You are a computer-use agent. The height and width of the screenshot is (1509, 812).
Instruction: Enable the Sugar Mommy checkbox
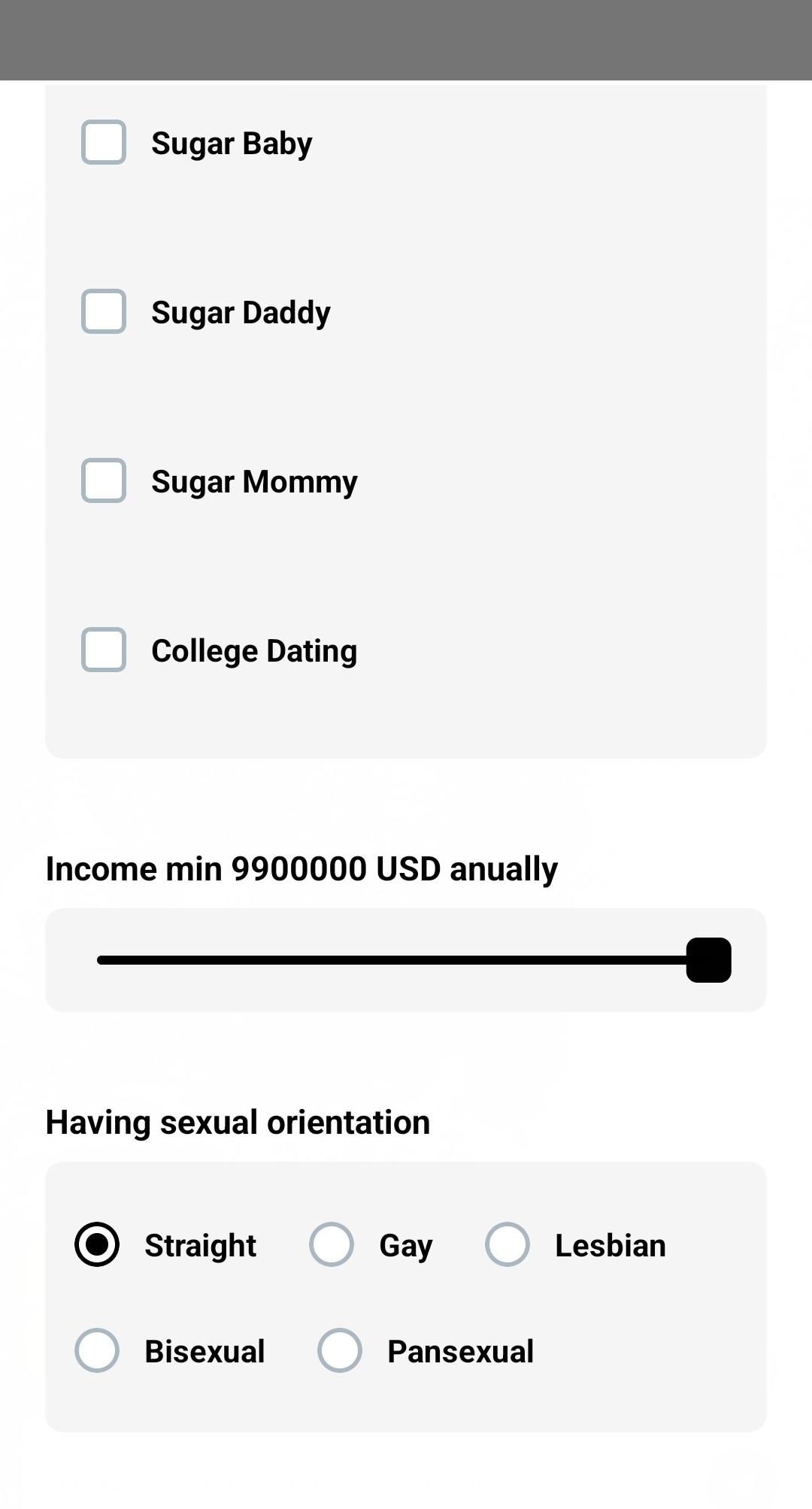pos(104,480)
